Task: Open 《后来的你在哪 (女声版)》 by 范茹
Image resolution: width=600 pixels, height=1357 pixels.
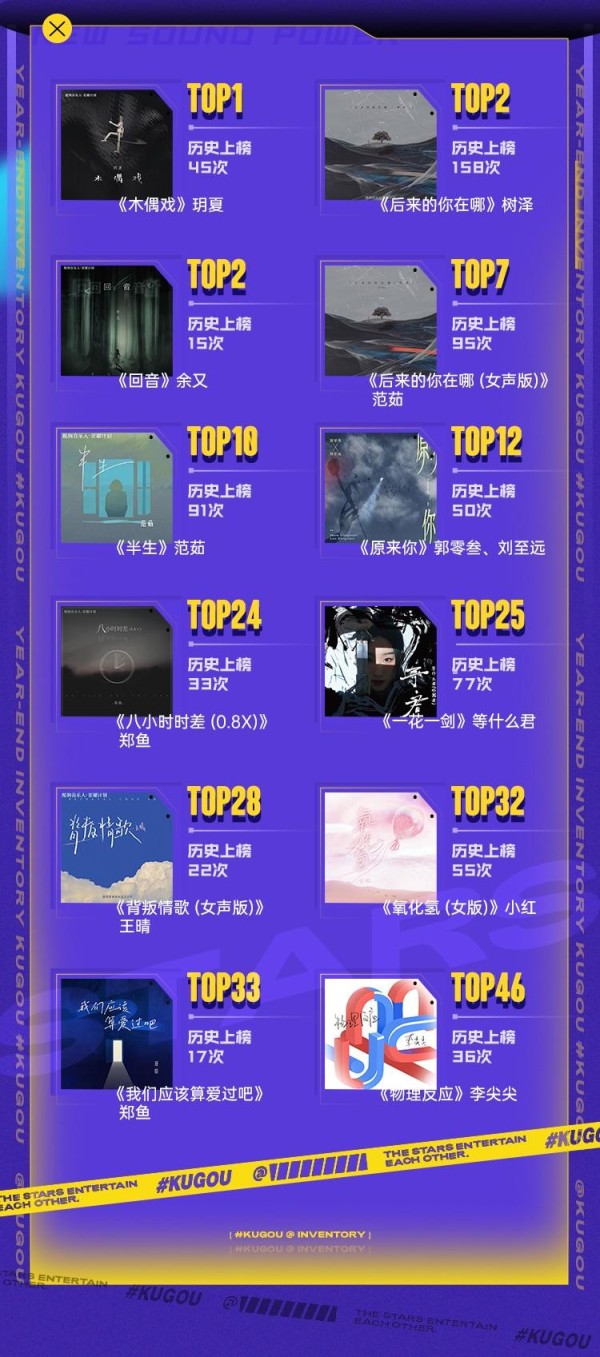Action: point(380,321)
